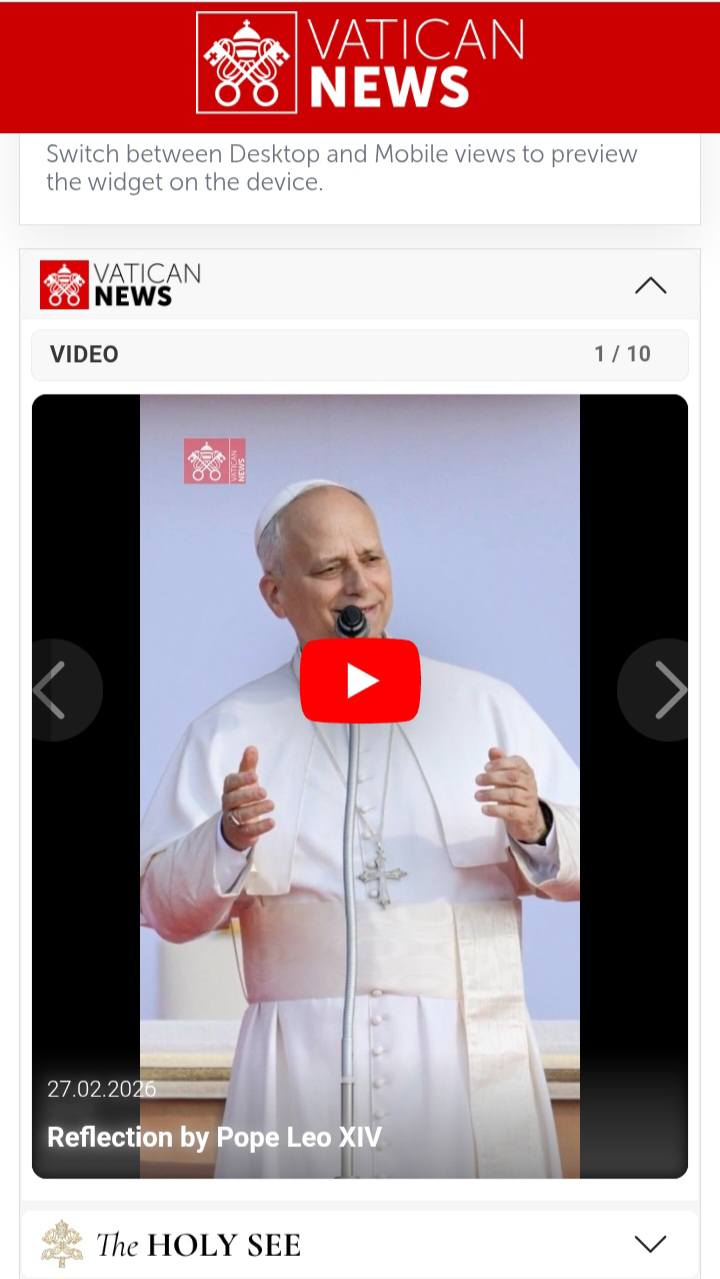The image size is (720, 1279).
Task: Click the Holy See papal tiara emblem
Action: (60, 1244)
